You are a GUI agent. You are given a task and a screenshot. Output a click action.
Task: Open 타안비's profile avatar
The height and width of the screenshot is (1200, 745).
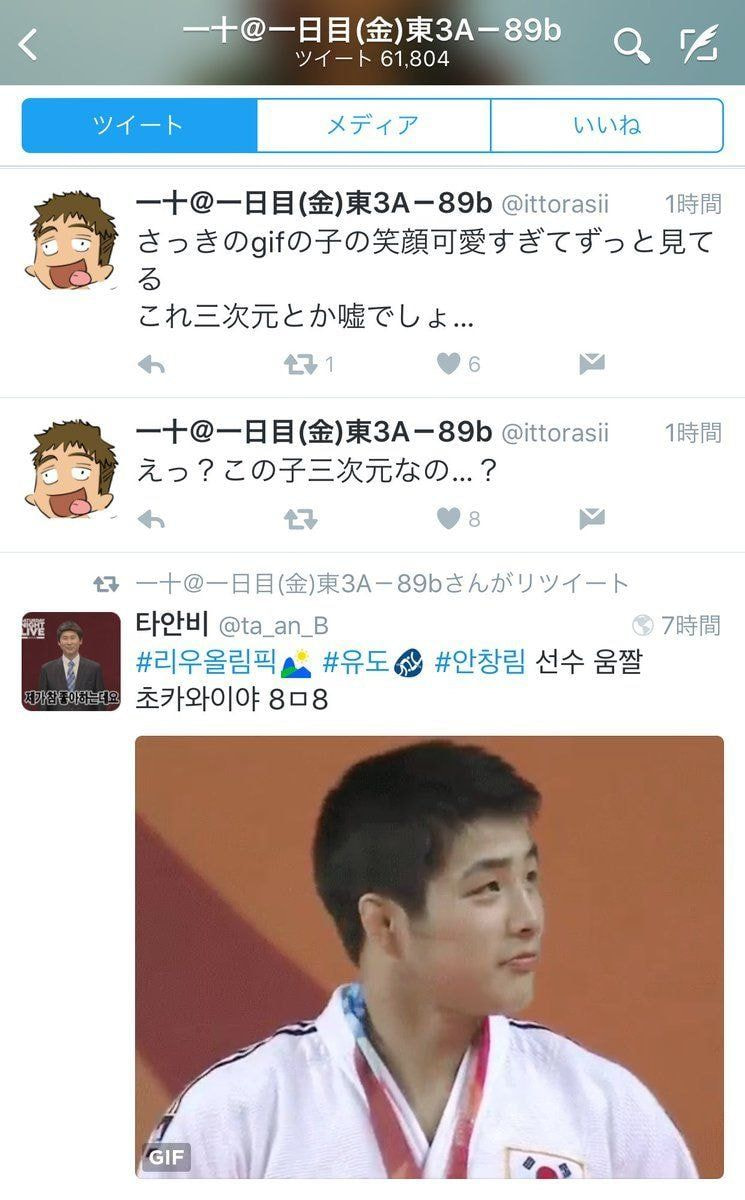(x=71, y=662)
